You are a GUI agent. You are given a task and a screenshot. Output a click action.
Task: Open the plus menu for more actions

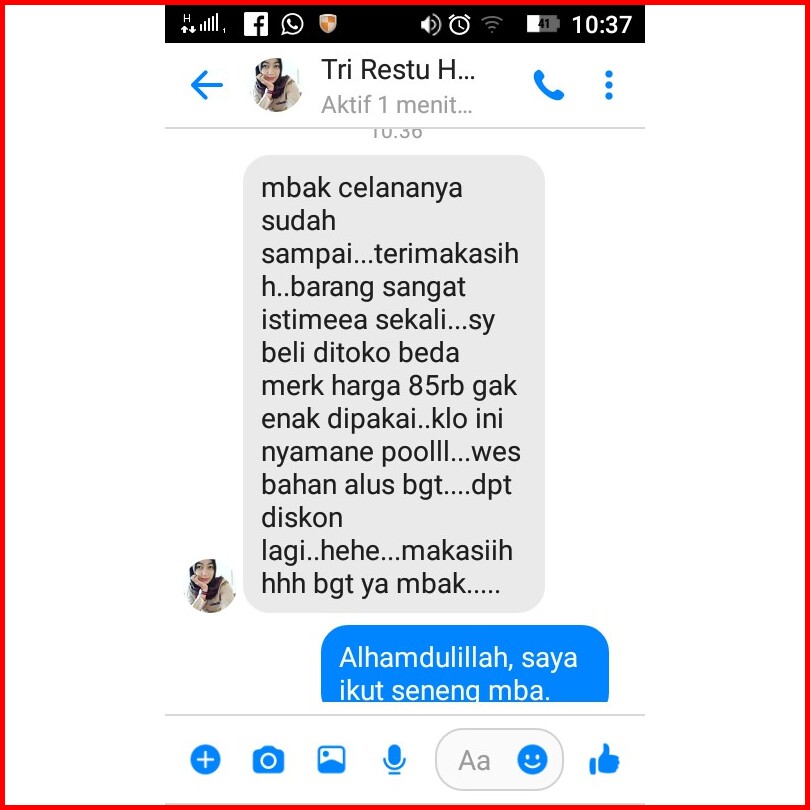[205, 760]
